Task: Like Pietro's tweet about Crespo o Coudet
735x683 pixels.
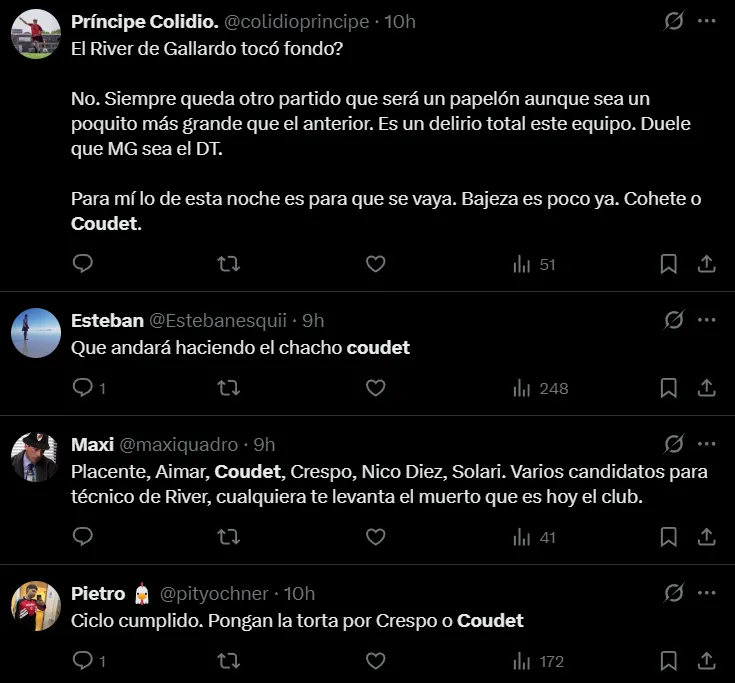Action: (x=375, y=661)
